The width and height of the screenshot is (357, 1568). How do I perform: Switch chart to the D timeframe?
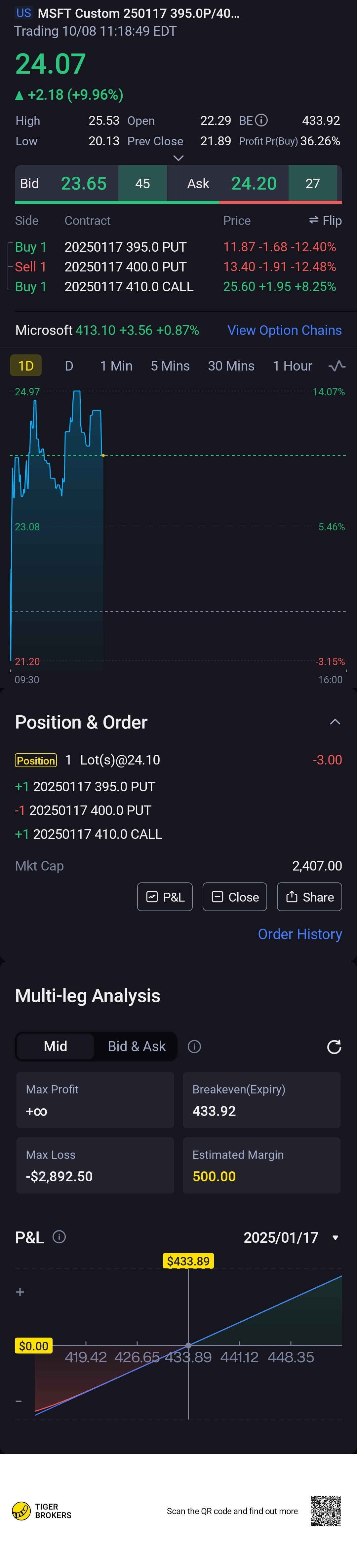[69, 366]
